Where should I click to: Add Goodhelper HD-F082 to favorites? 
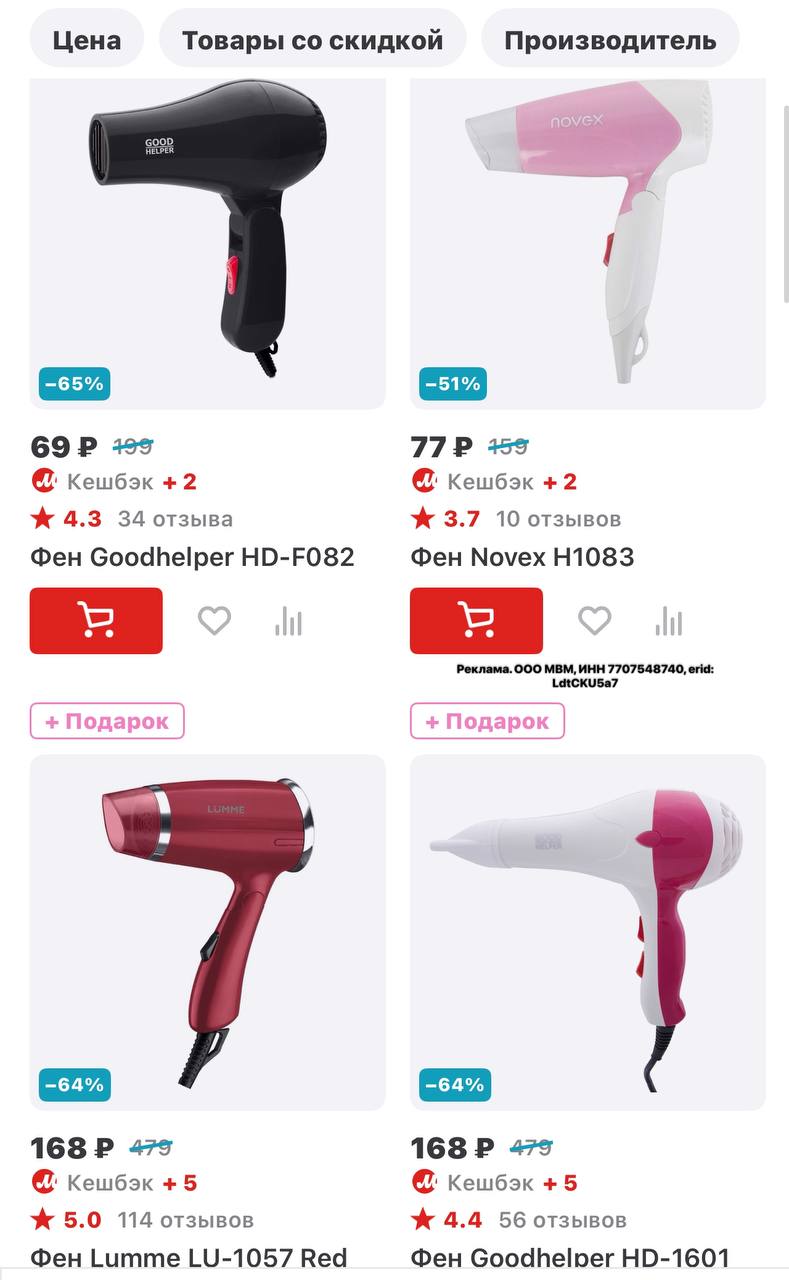click(x=214, y=621)
